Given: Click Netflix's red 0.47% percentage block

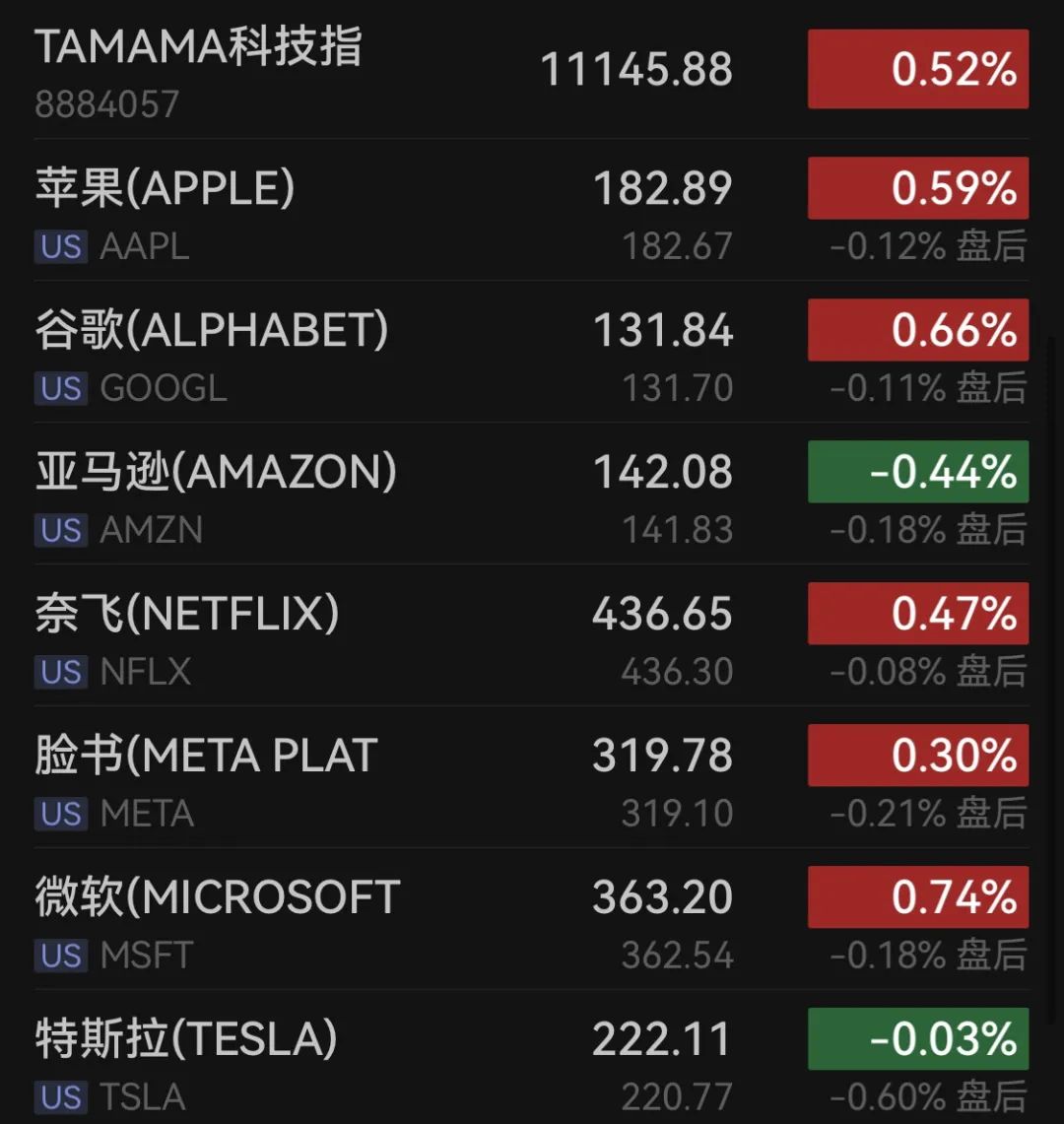Looking at the screenshot, I should pyautogui.click(x=917, y=614).
